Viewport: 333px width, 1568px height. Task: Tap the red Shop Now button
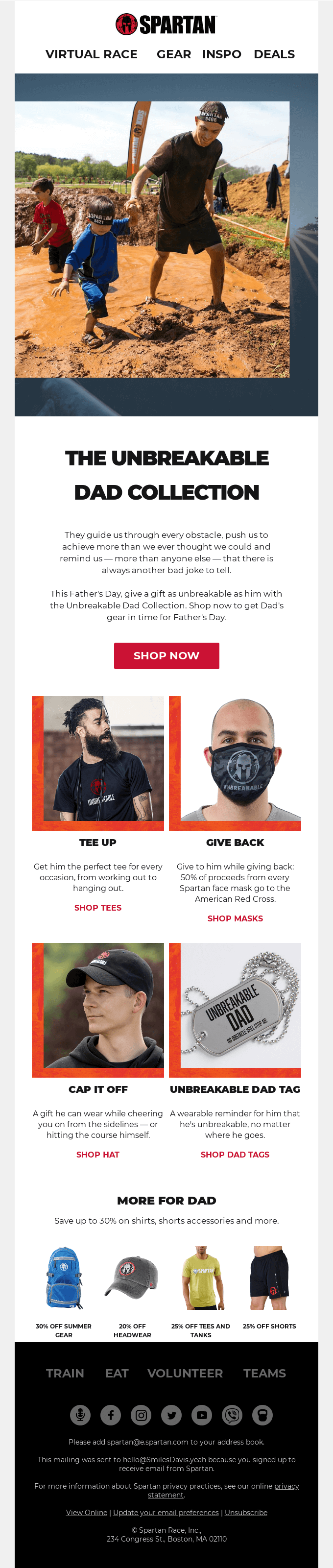[x=166, y=655]
